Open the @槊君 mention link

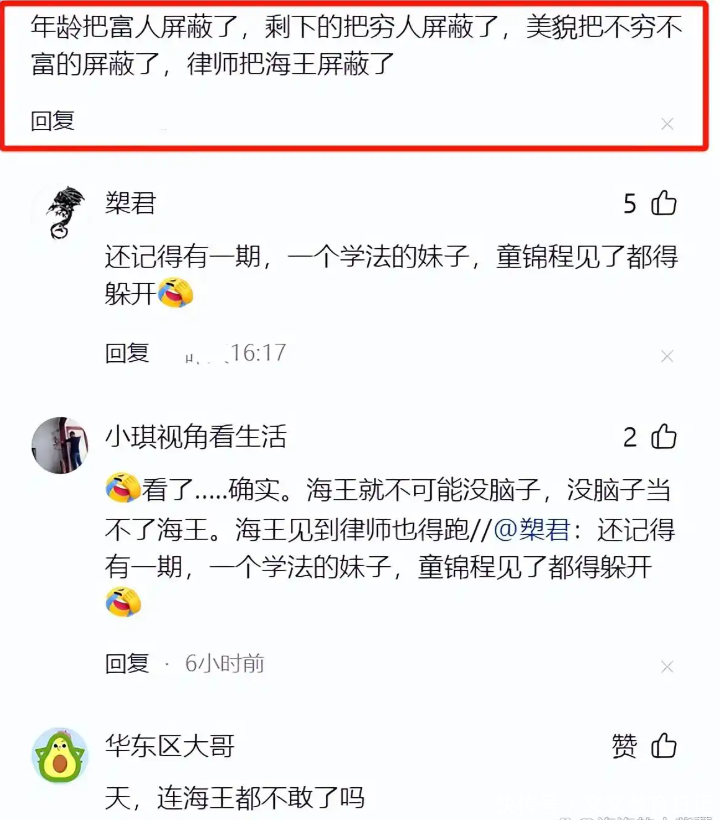pos(532,530)
